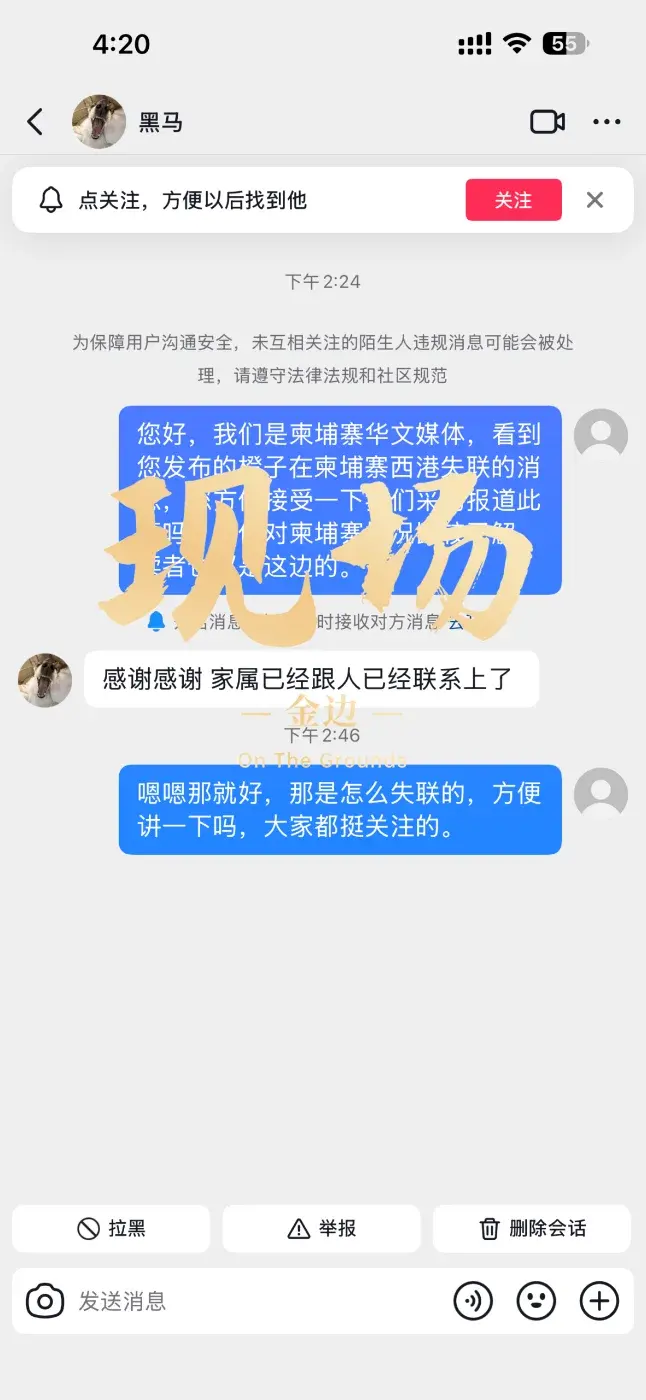The height and width of the screenshot is (1400, 646).
Task: Start a video call with 黑马
Action: pyautogui.click(x=547, y=122)
